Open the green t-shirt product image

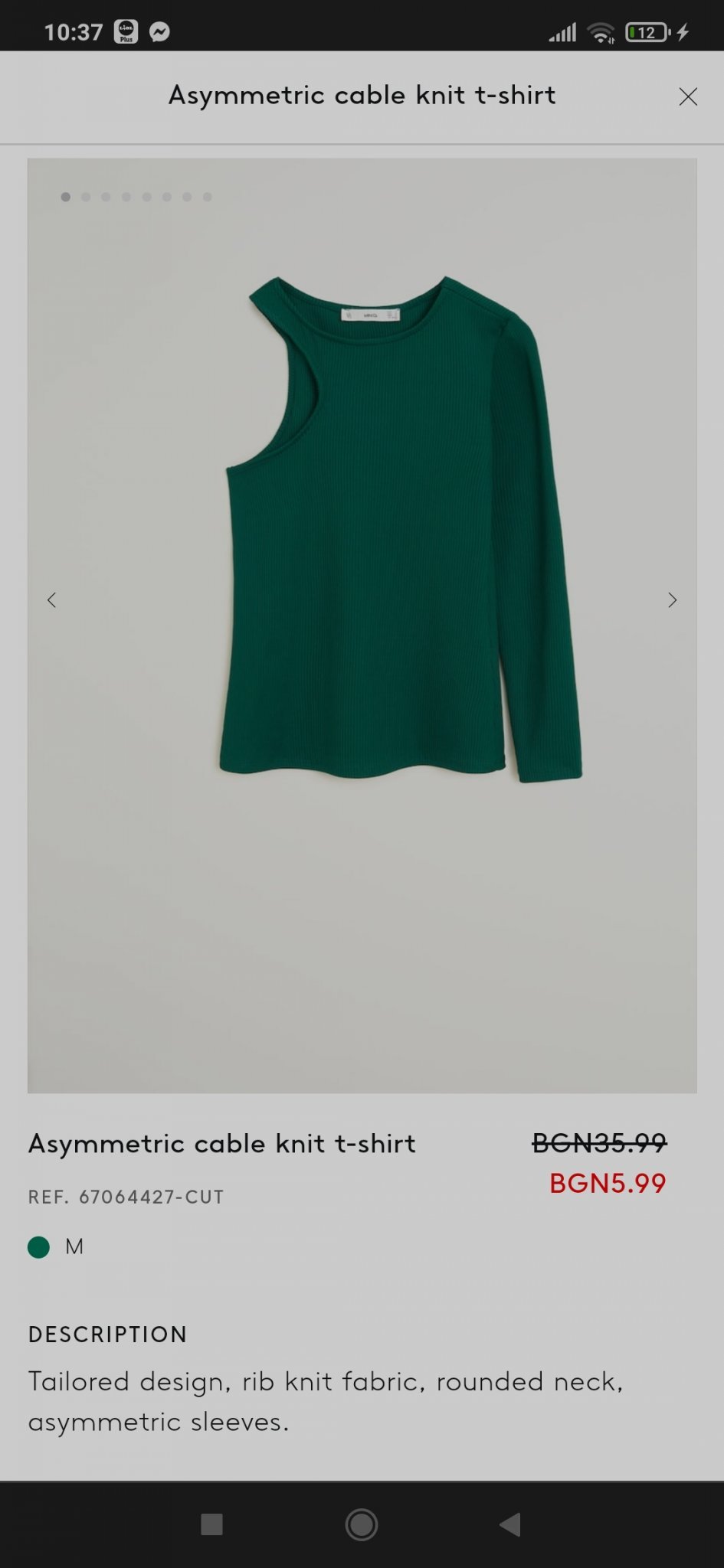point(398,528)
